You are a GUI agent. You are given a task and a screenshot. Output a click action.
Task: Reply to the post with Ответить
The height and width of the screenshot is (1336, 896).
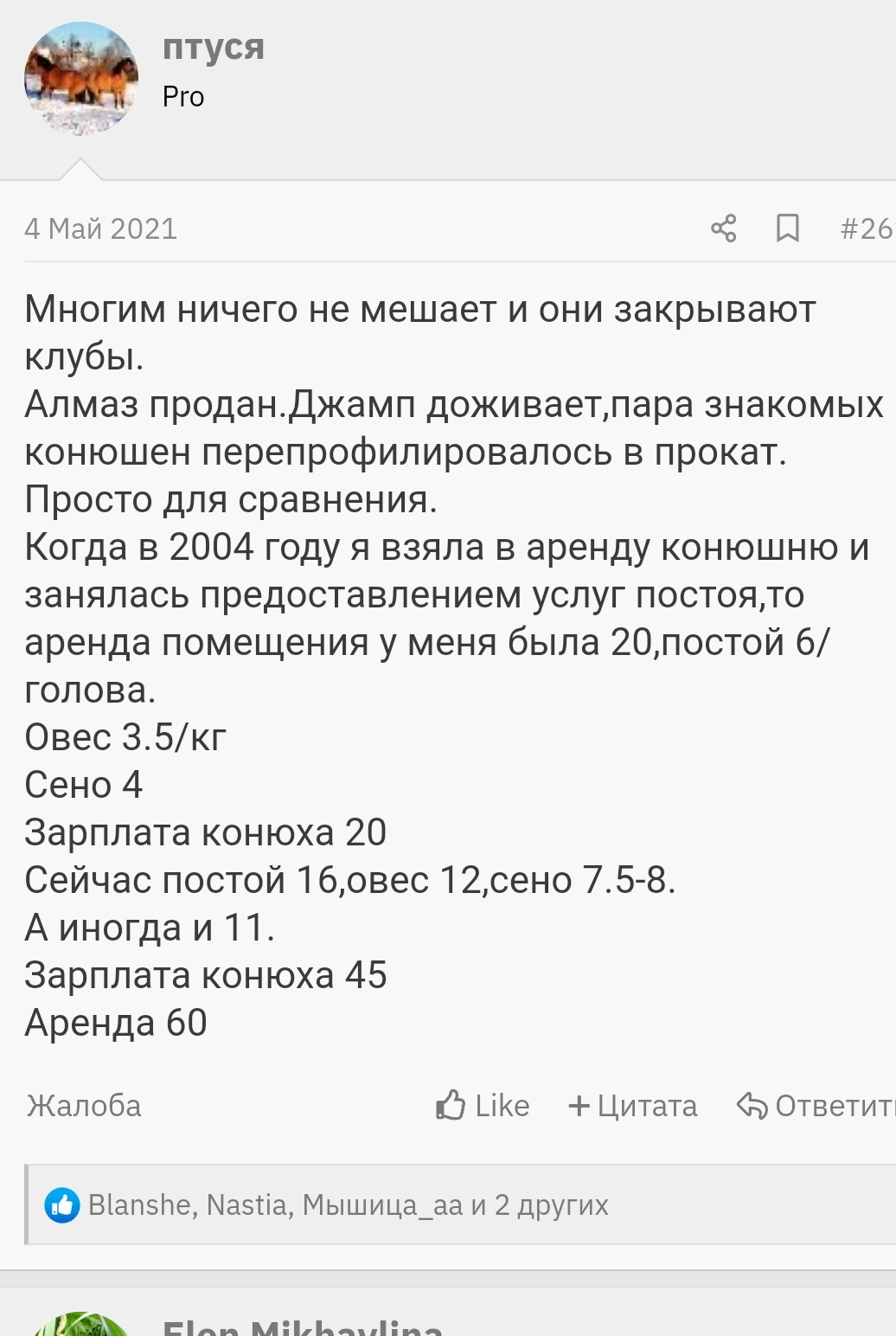(x=816, y=1106)
